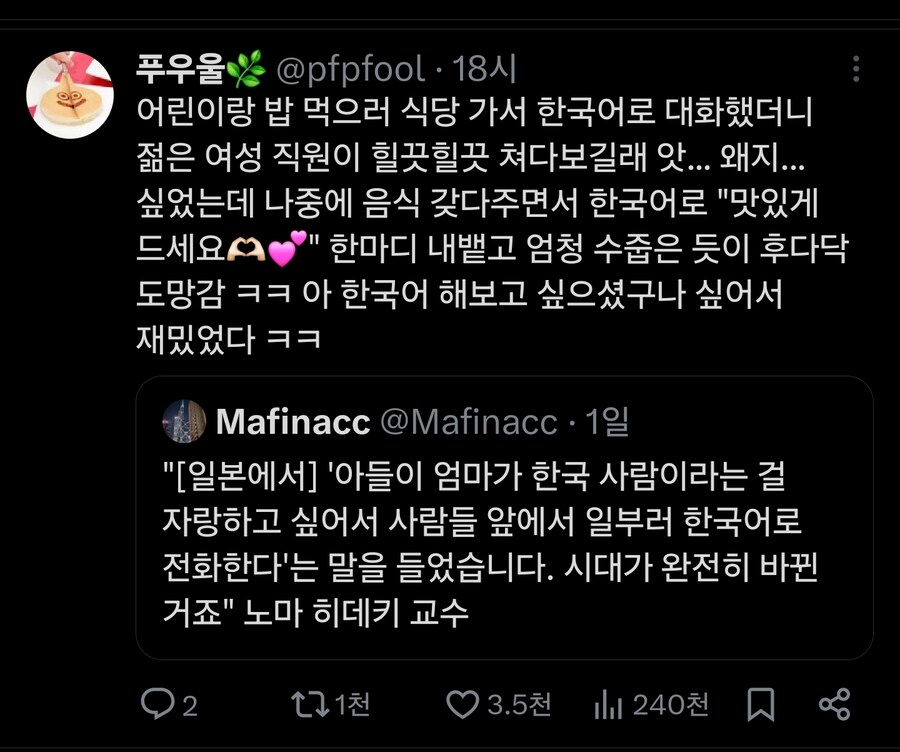Share this tweet
Screen dimensions: 900x752
[834, 705]
